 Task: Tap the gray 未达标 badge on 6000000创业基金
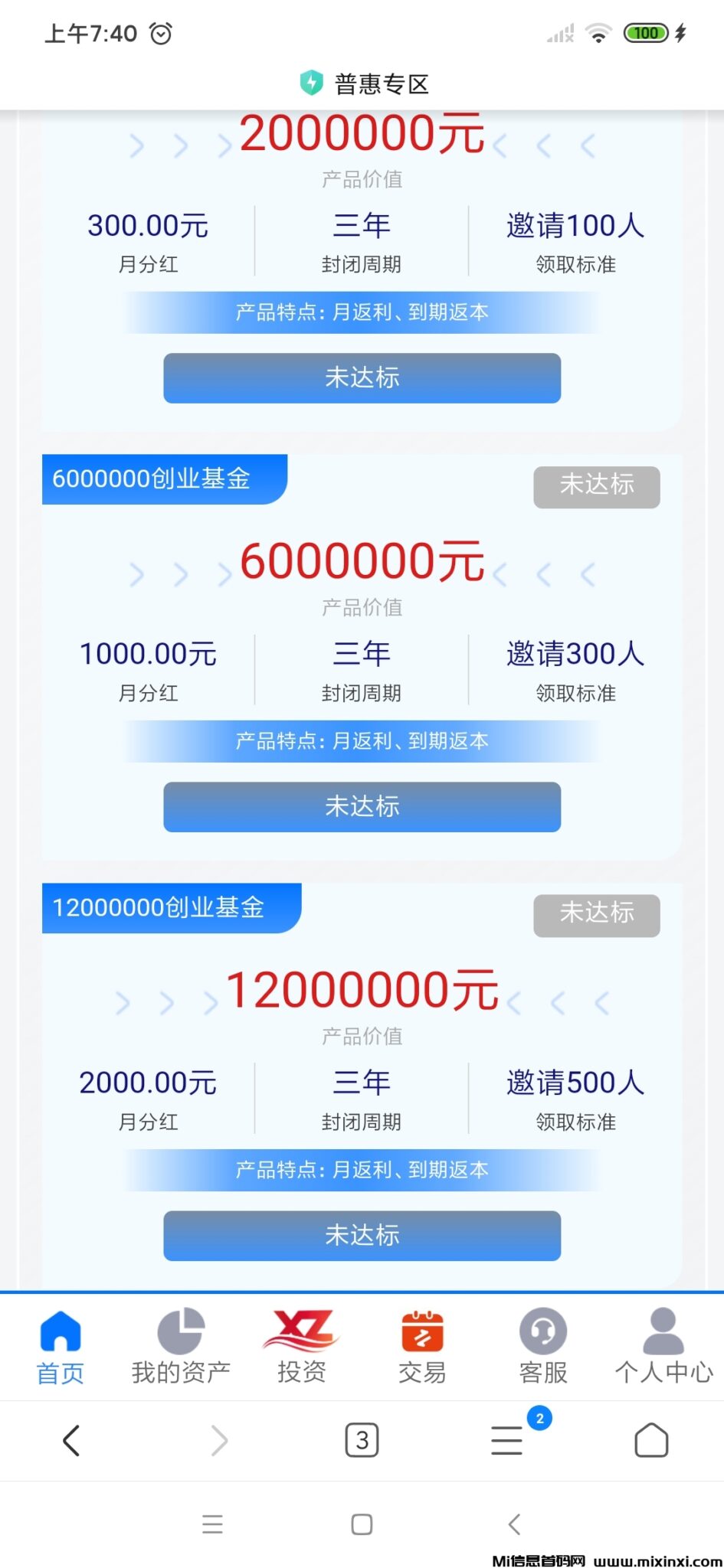point(596,486)
